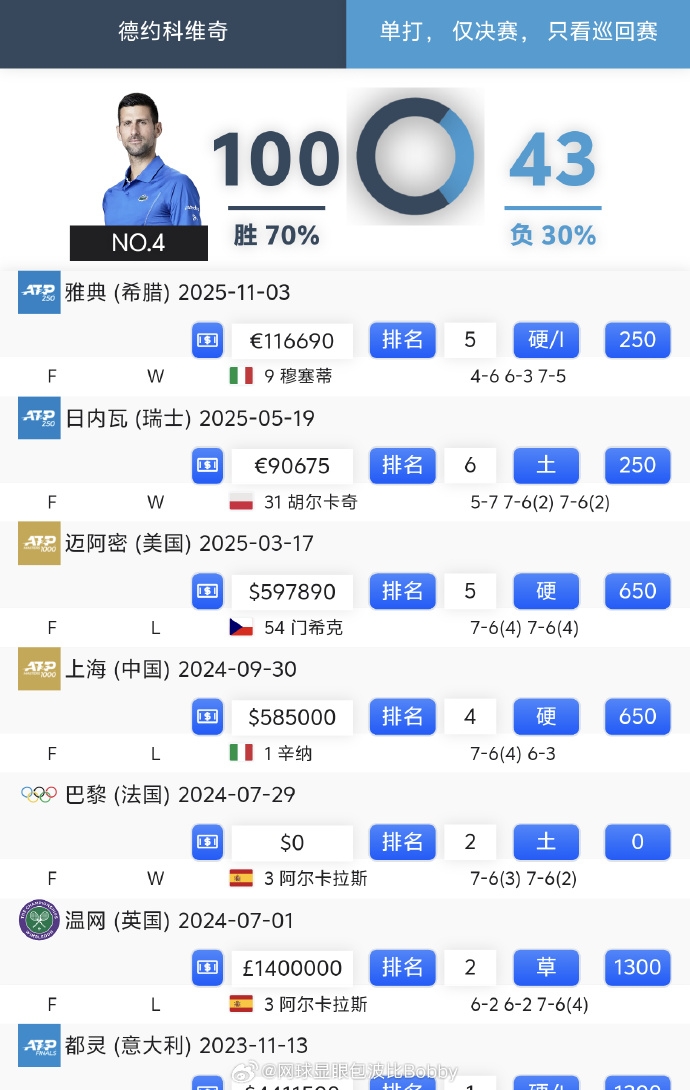
Task: Tap the 1300 points button for 温网
Action: click(637, 968)
